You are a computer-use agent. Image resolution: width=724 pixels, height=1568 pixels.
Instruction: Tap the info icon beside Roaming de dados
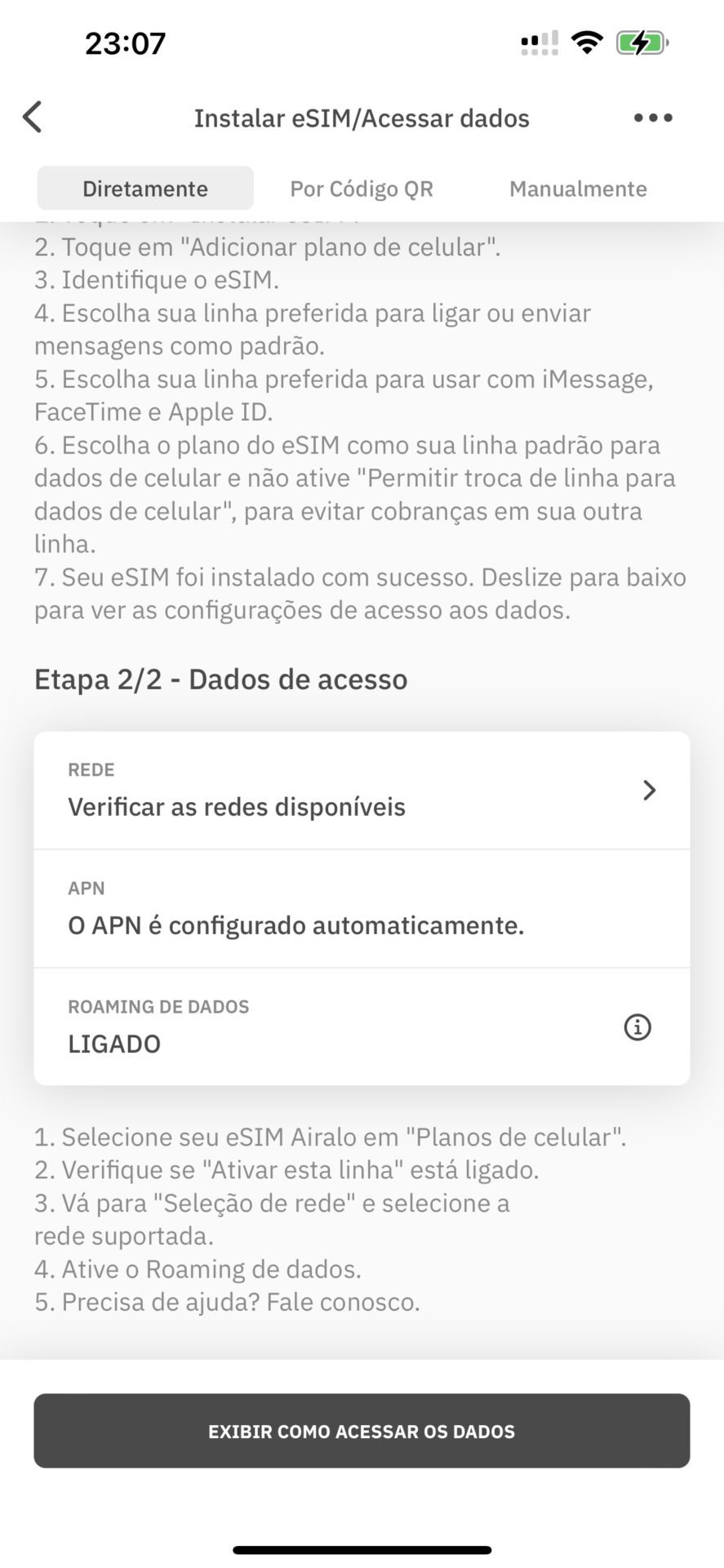pyautogui.click(x=637, y=1027)
